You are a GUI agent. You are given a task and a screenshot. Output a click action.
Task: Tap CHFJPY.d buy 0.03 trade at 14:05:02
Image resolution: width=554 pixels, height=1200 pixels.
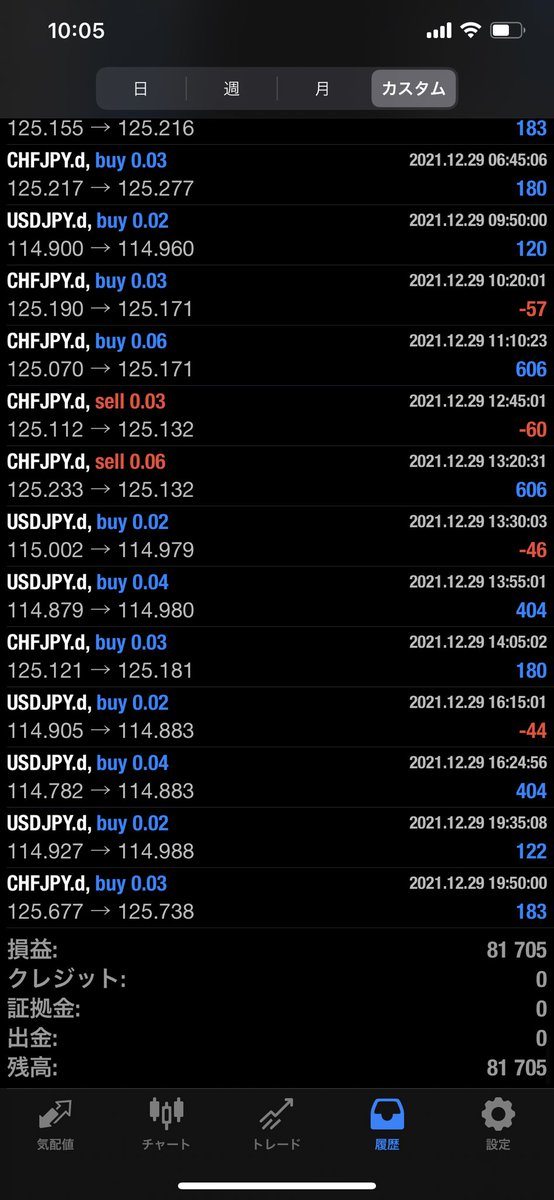277,657
